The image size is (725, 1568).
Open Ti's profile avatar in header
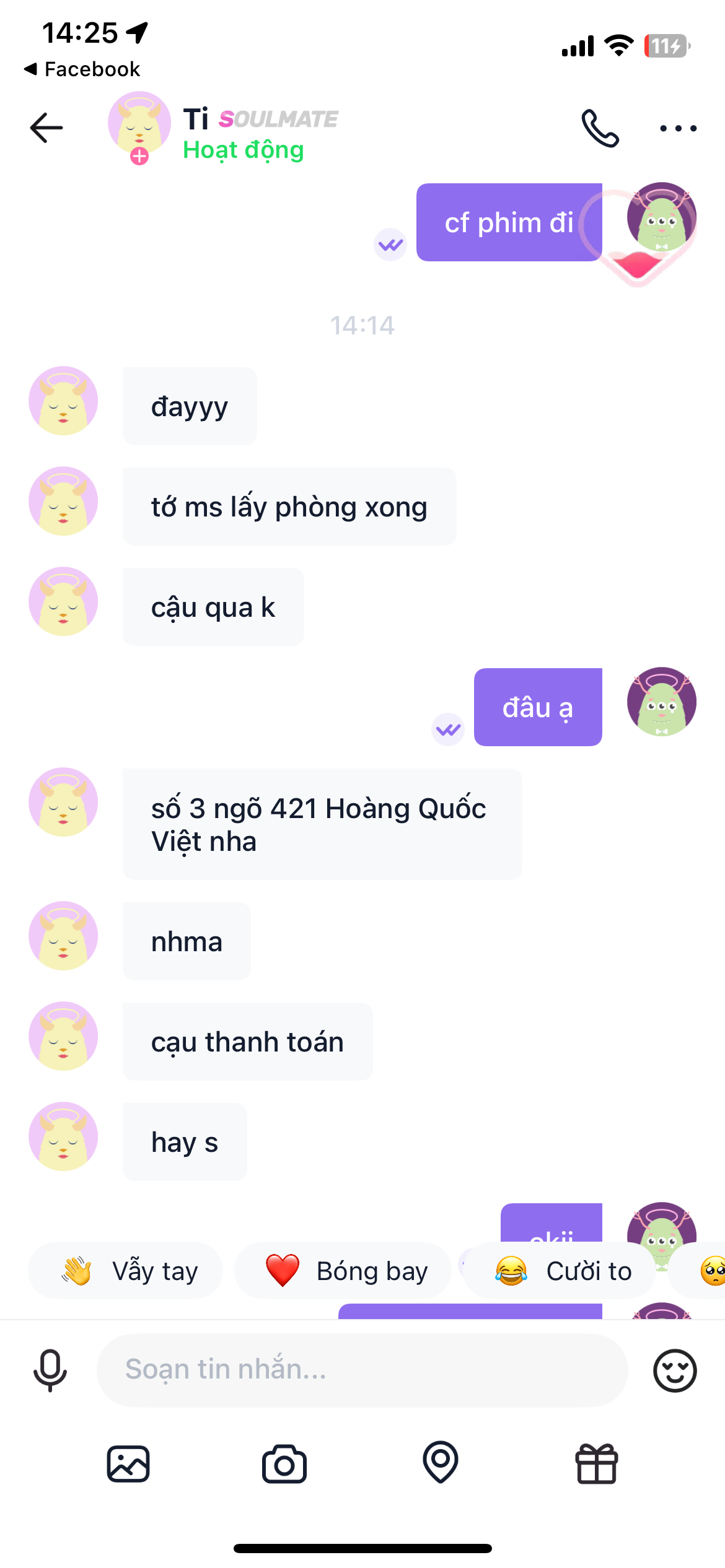[139, 124]
